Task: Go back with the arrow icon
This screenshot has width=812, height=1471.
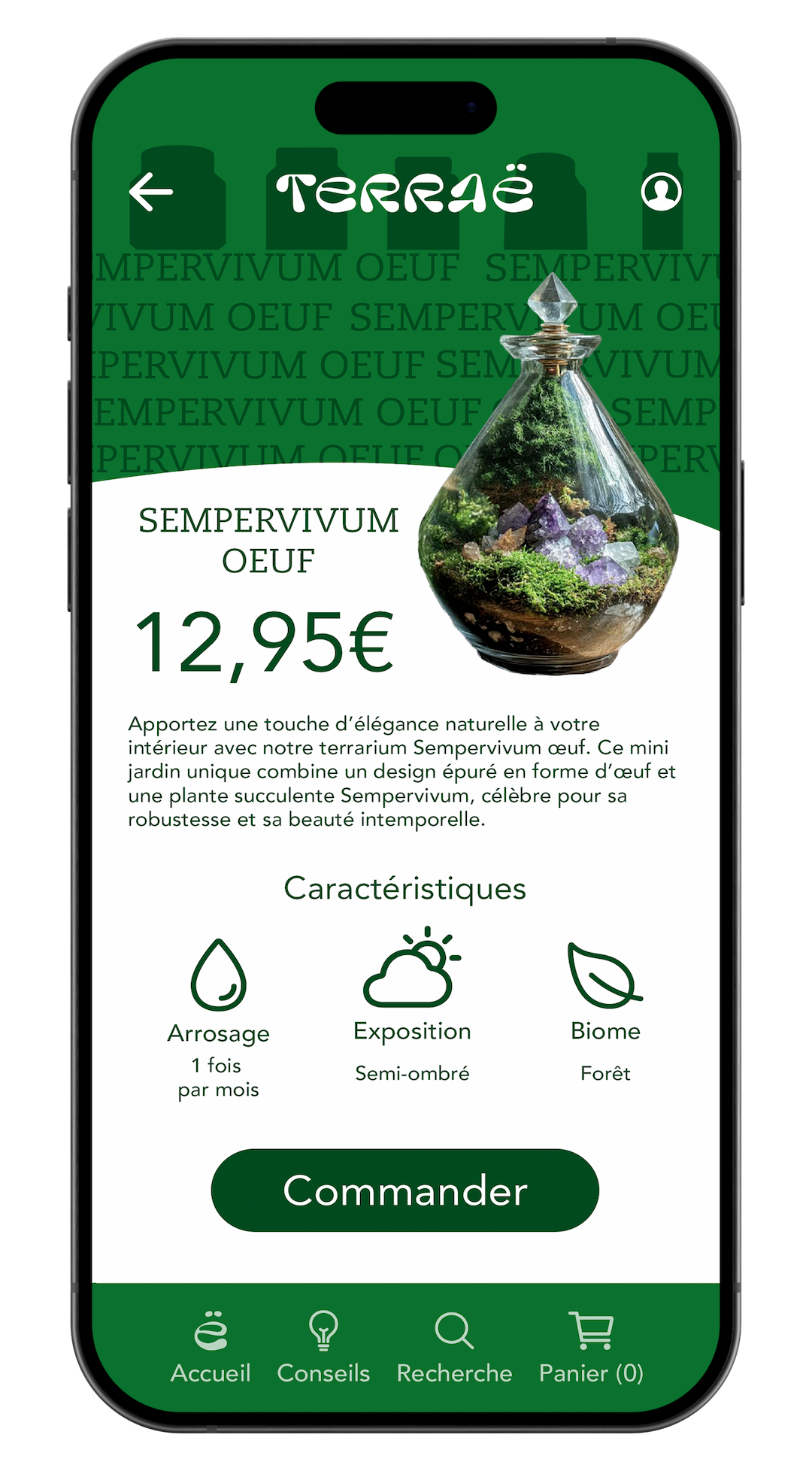Action: [x=151, y=193]
